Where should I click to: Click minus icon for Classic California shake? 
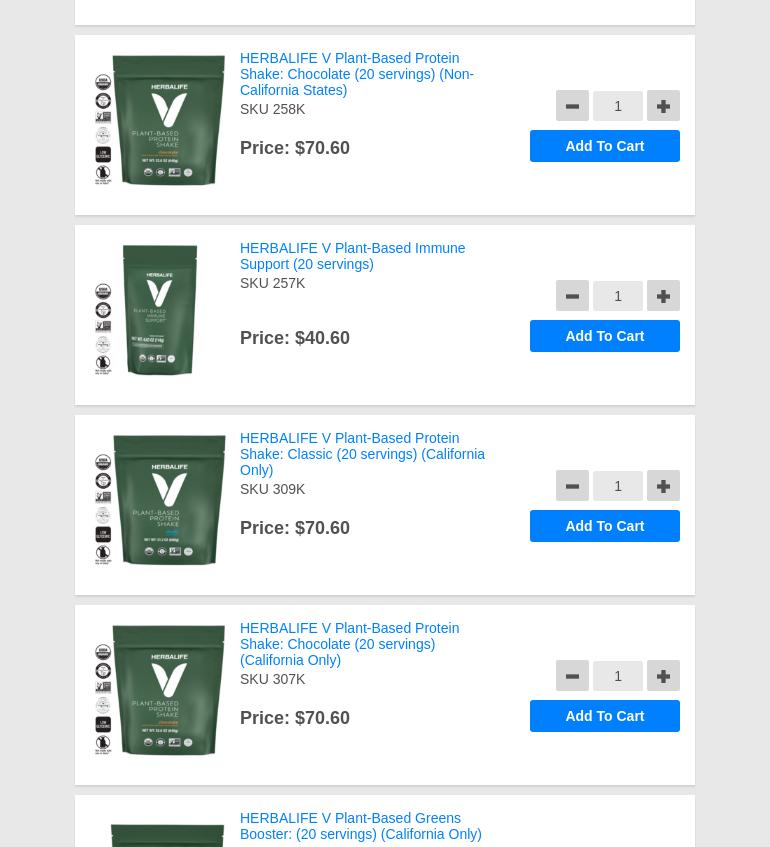tap(572, 486)
